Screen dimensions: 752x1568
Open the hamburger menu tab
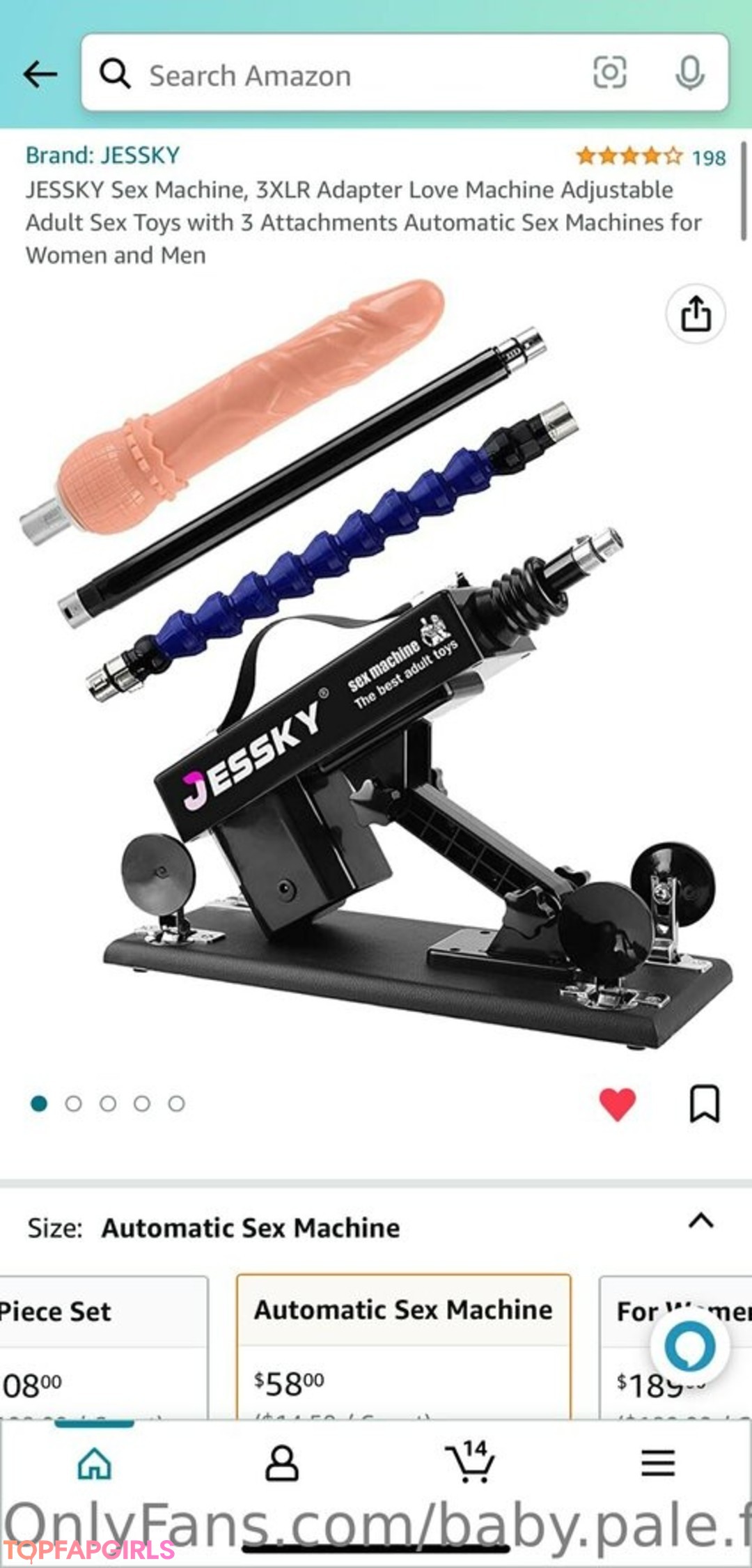click(658, 1463)
